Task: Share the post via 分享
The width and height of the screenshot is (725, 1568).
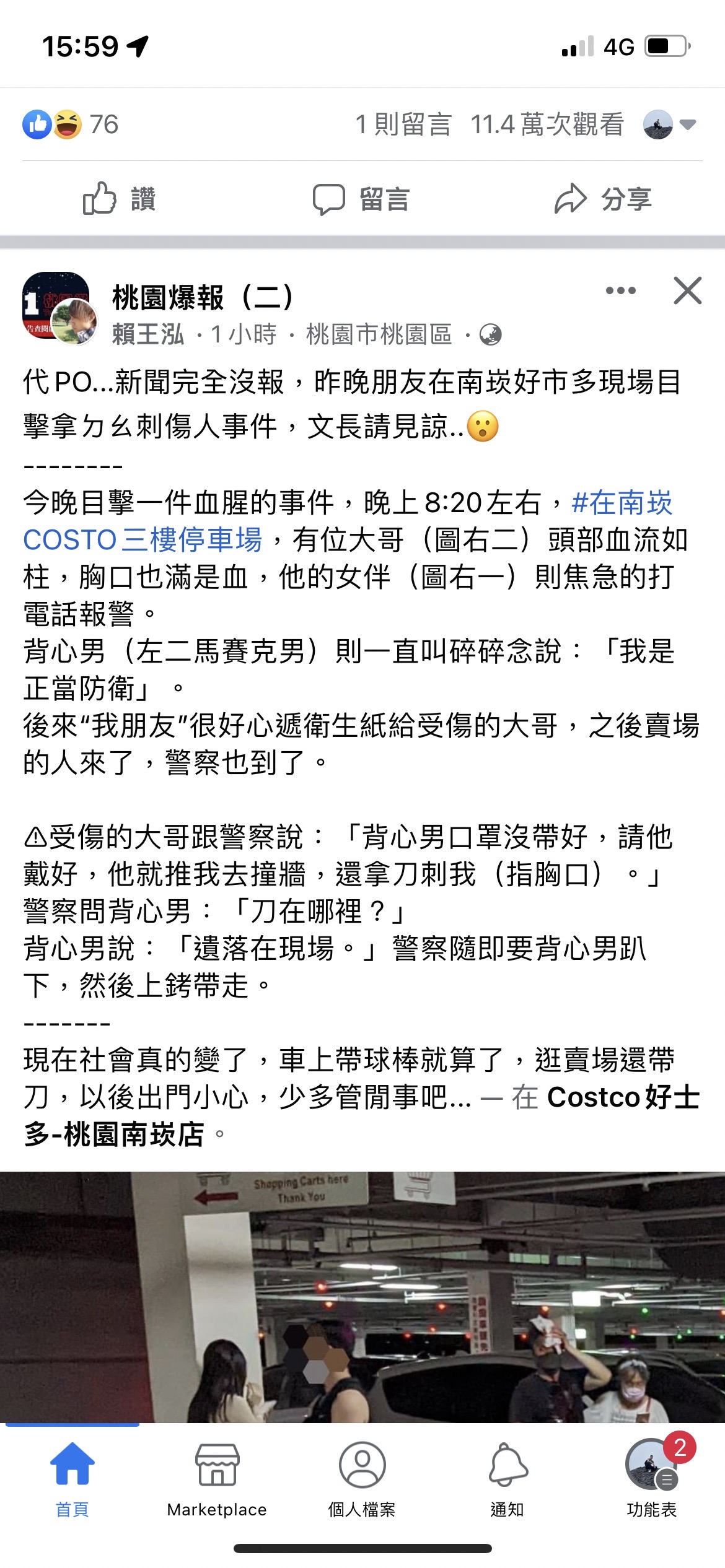Action: pyautogui.click(x=603, y=199)
